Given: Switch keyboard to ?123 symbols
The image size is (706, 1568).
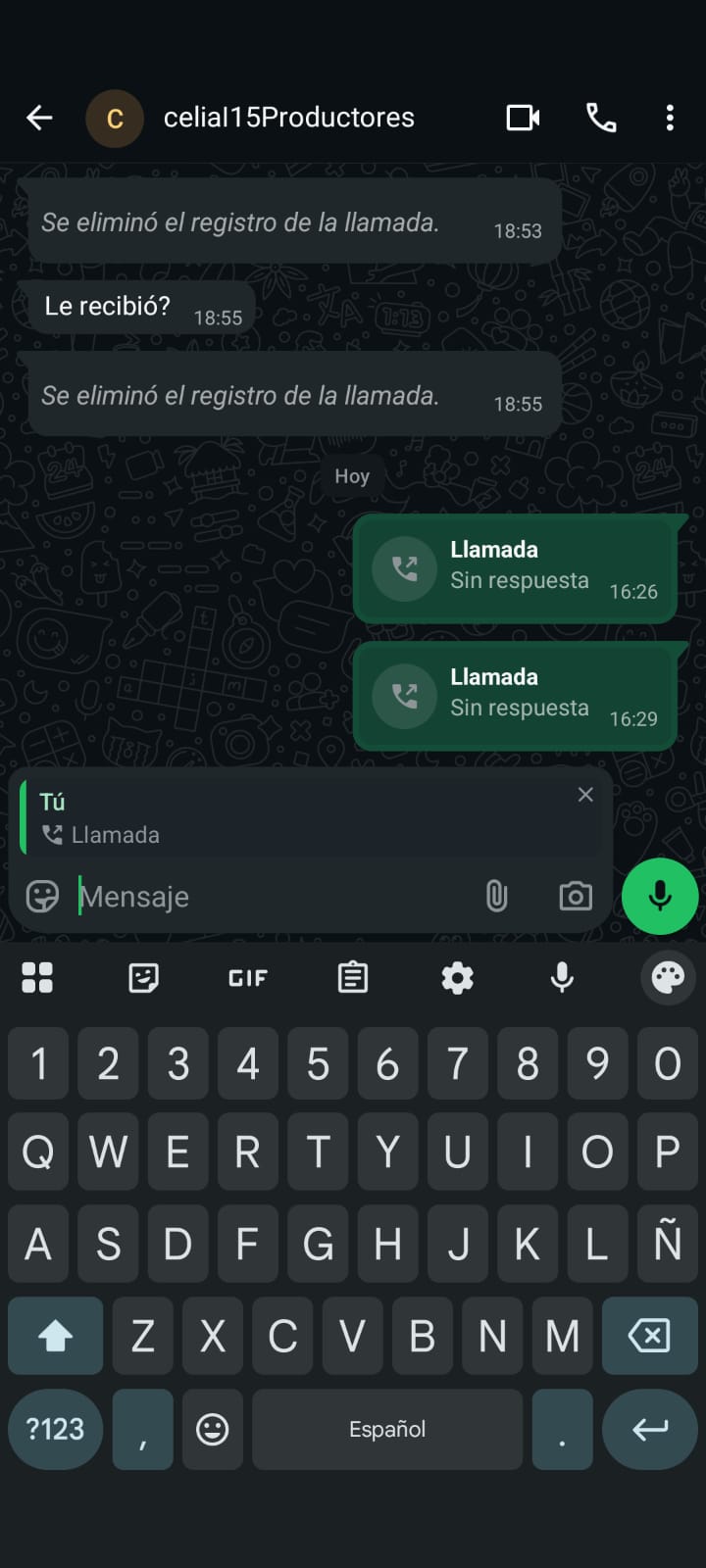Looking at the screenshot, I should 55,1429.
